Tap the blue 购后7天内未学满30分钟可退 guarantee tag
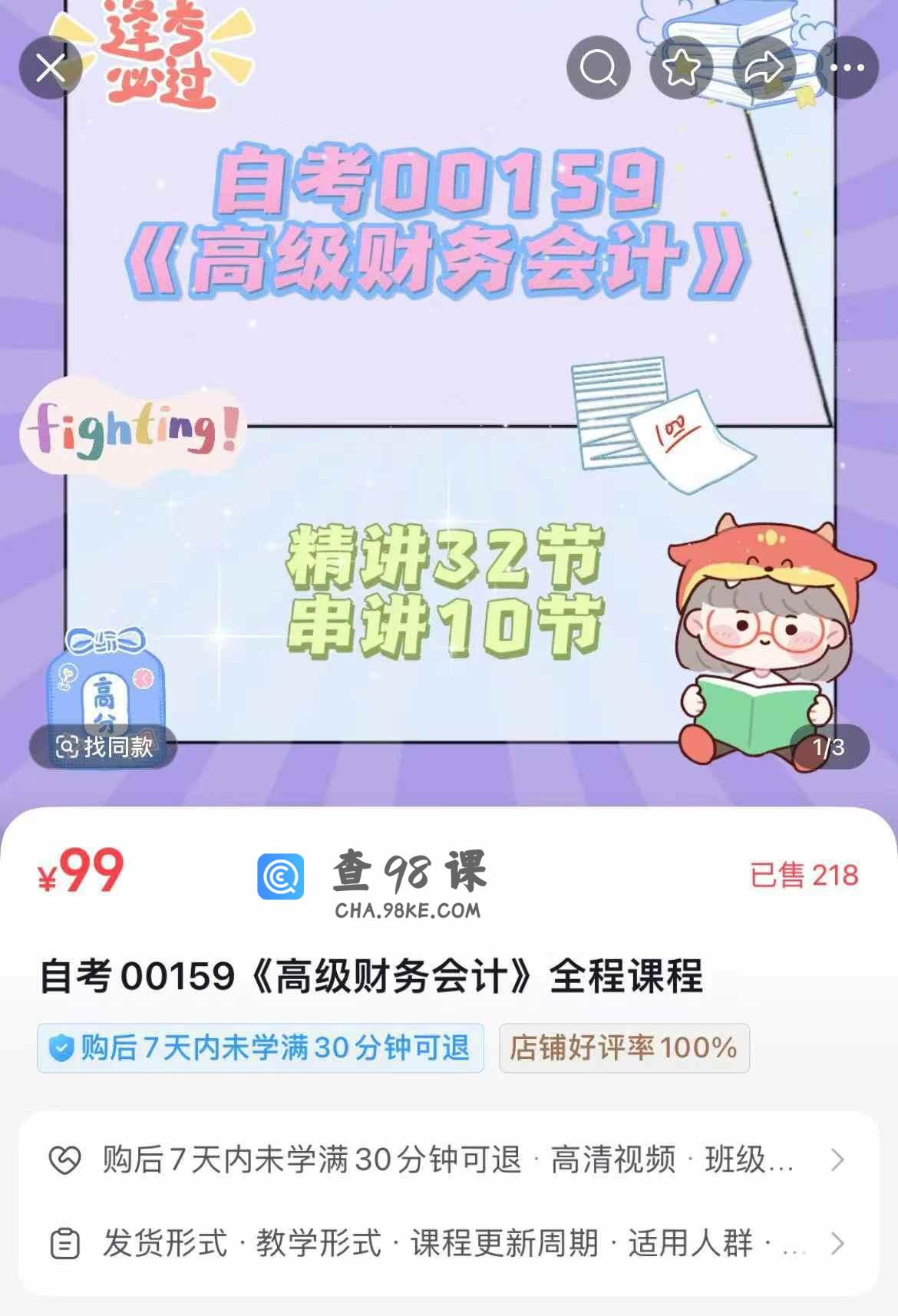This screenshot has width=898, height=1316. pyautogui.click(x=260, y=1047)
